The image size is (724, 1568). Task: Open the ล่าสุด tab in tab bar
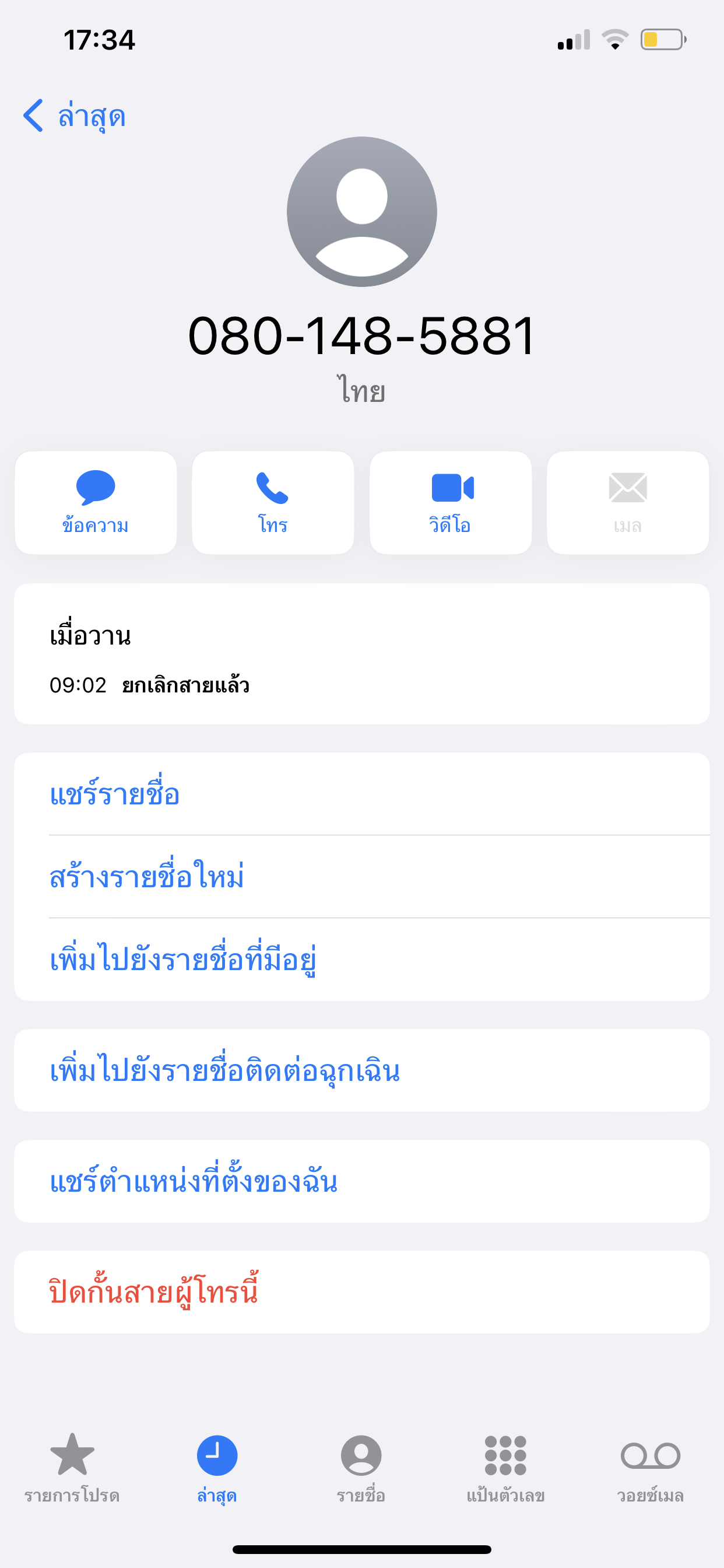coord(217,1468)
